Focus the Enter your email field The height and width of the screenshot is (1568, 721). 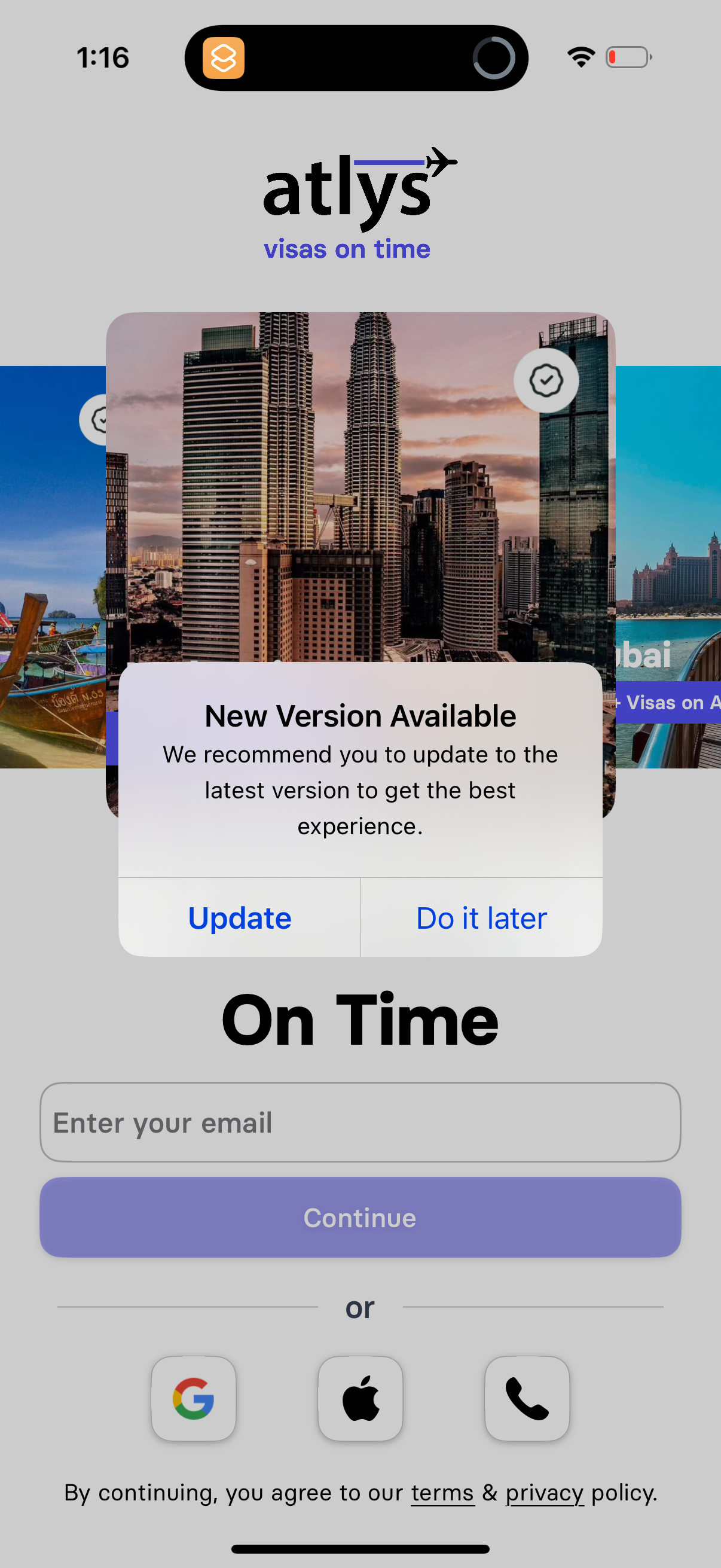tap(360, 1122)
